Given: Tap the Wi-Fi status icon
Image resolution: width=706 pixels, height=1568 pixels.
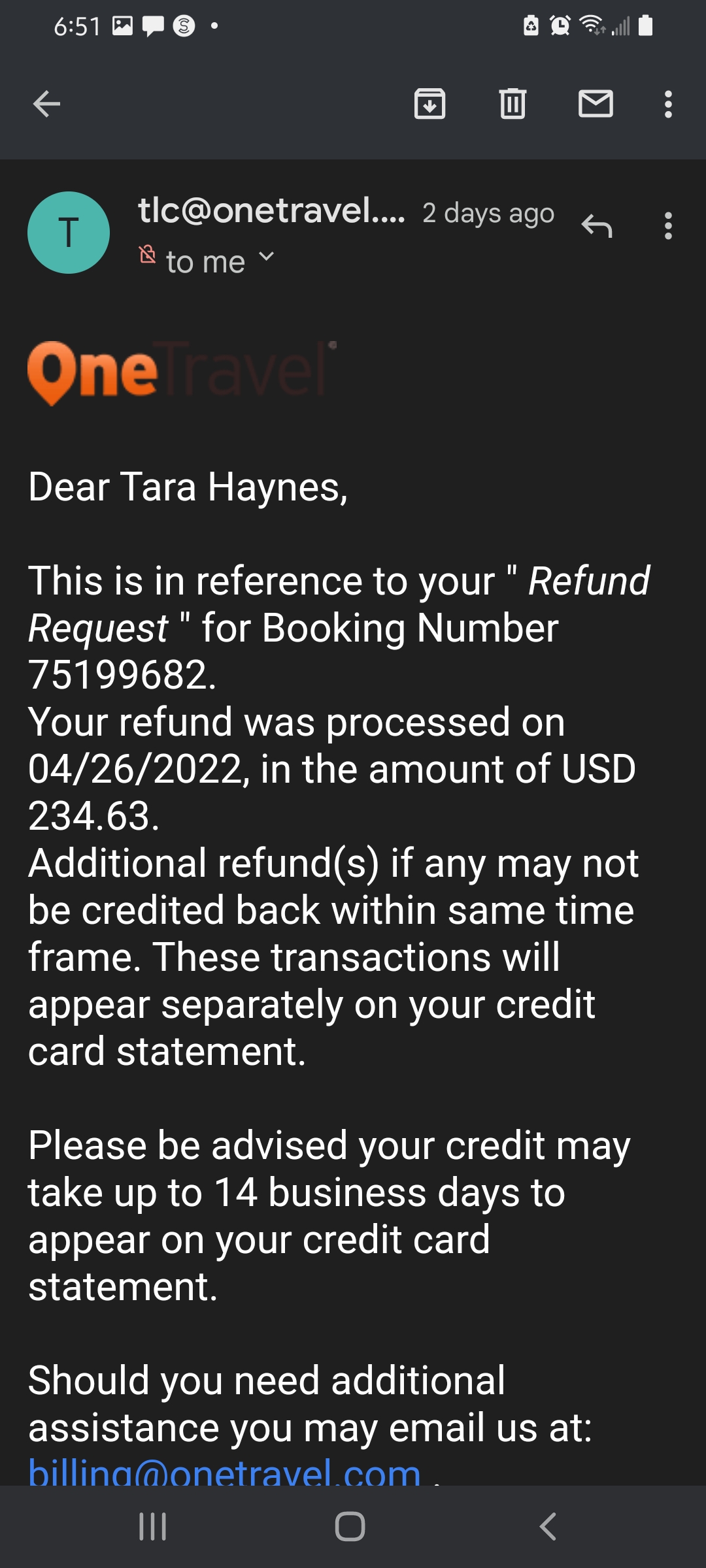Looking at the screenshot, I should coord(590,26).
